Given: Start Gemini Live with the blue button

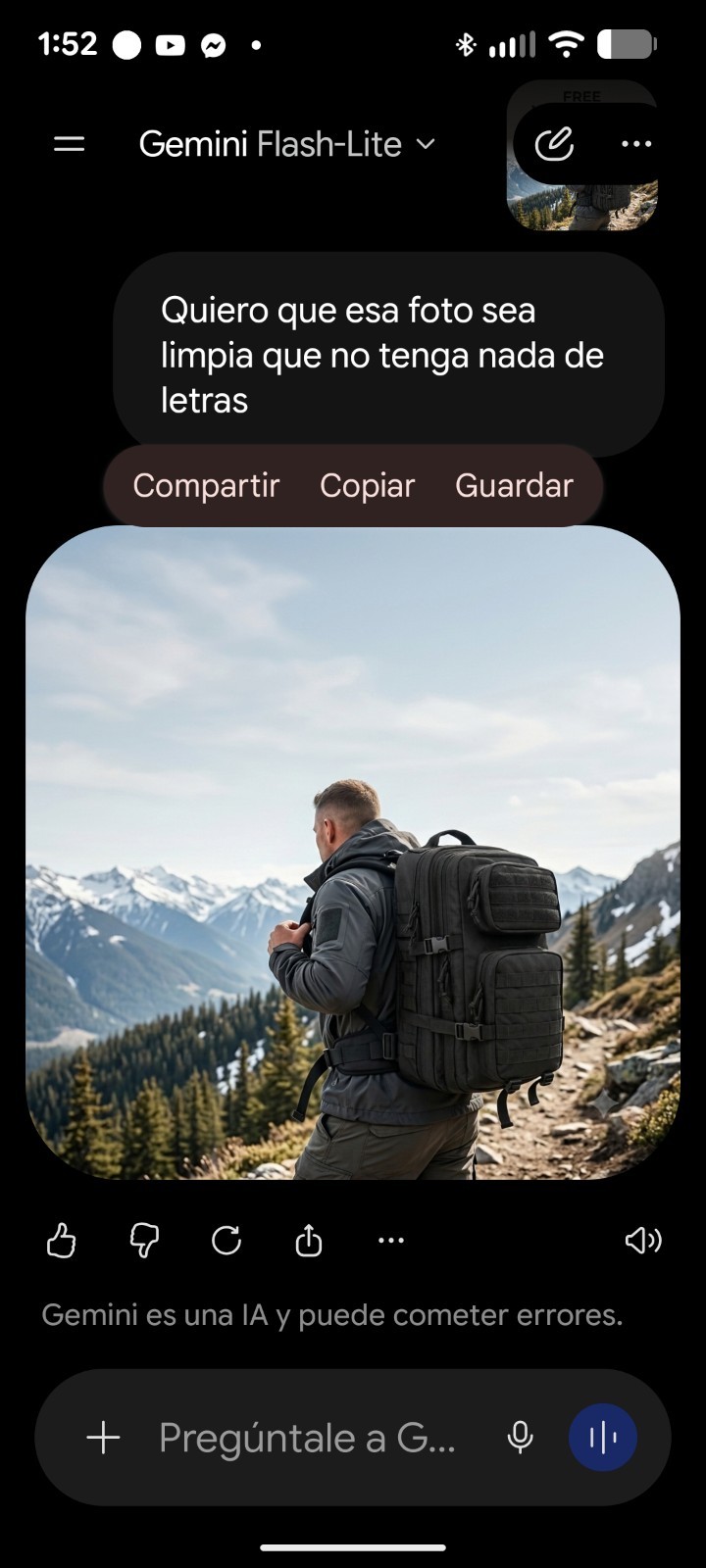Looking at the screenshot, I should pyautogui.click(x=603, y=1438).
